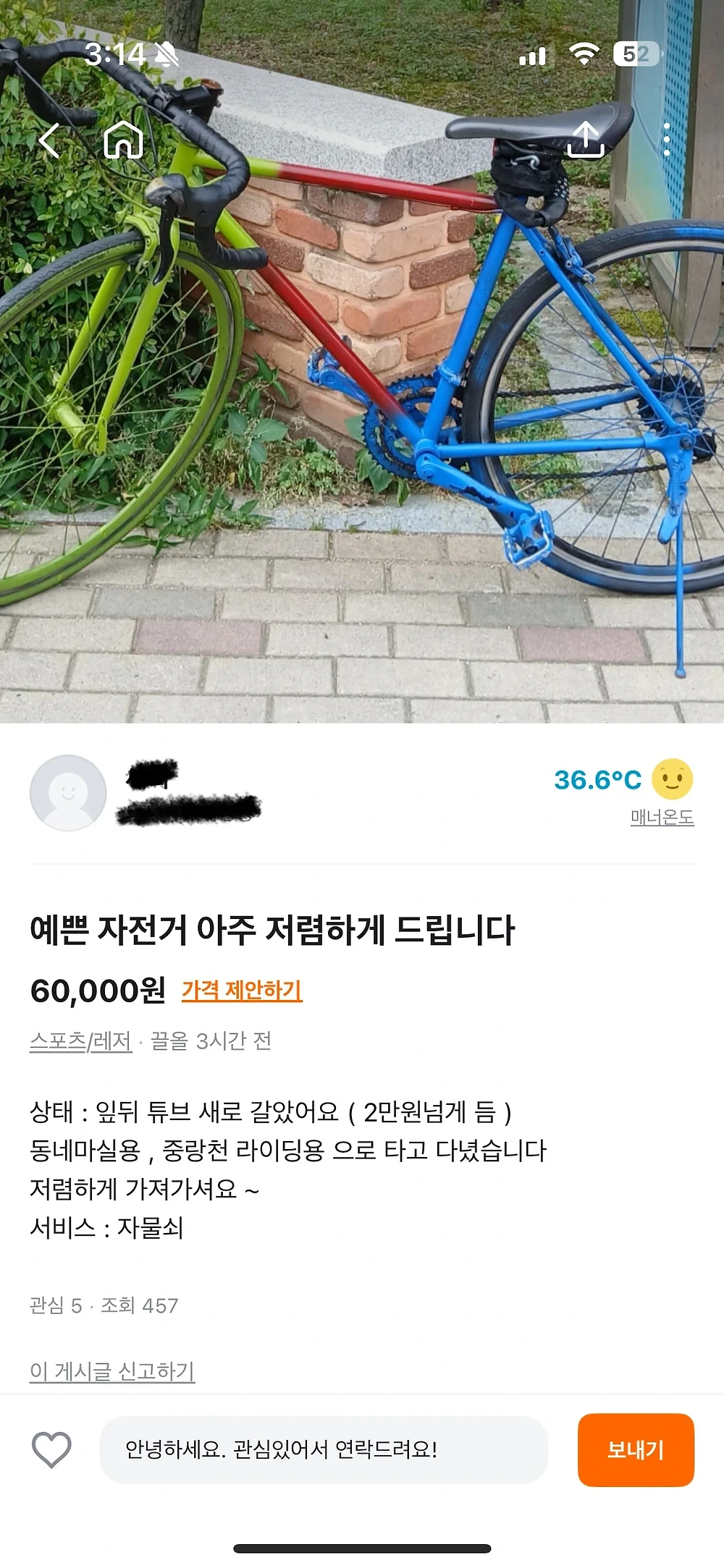Report this post via 이 게시글 신고하기
Image resolution: width=724 pixels, height=1568 pixels.
click(112, 1370)
